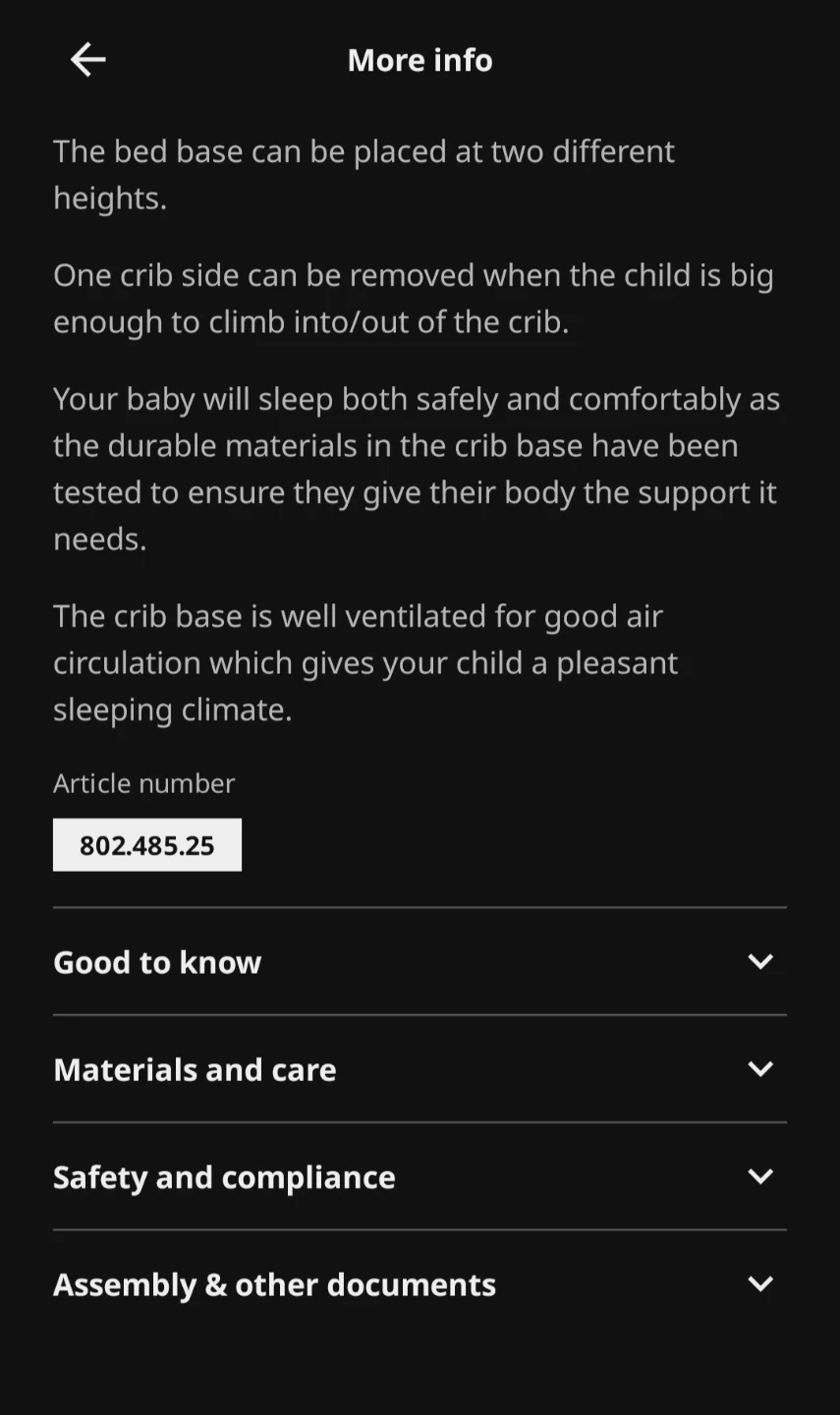840x1415 pixels.
Task: Expand Assembly & other documents
Action: (420, 1284)
